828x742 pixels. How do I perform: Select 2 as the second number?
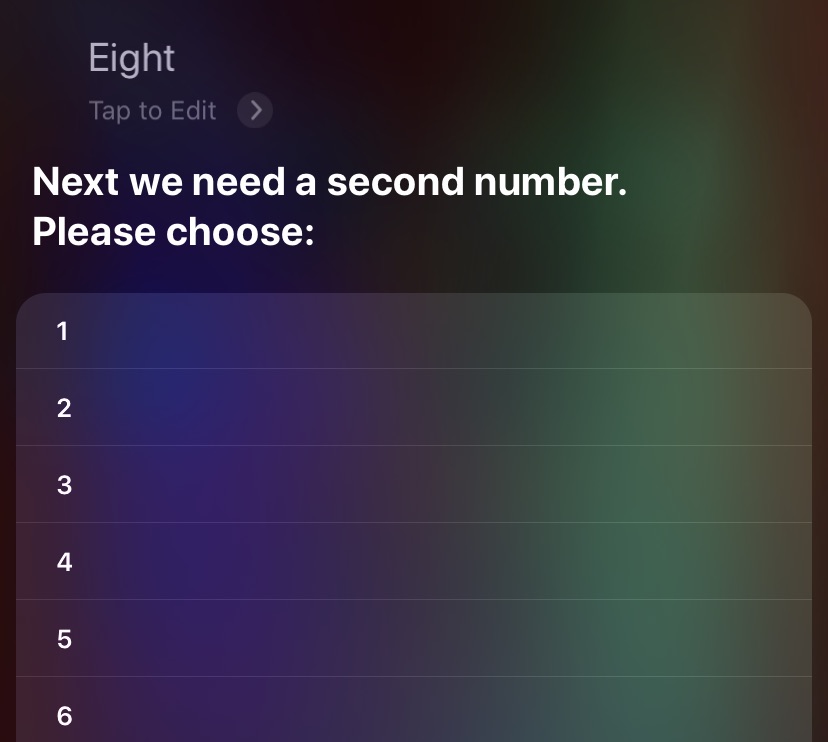413,408
